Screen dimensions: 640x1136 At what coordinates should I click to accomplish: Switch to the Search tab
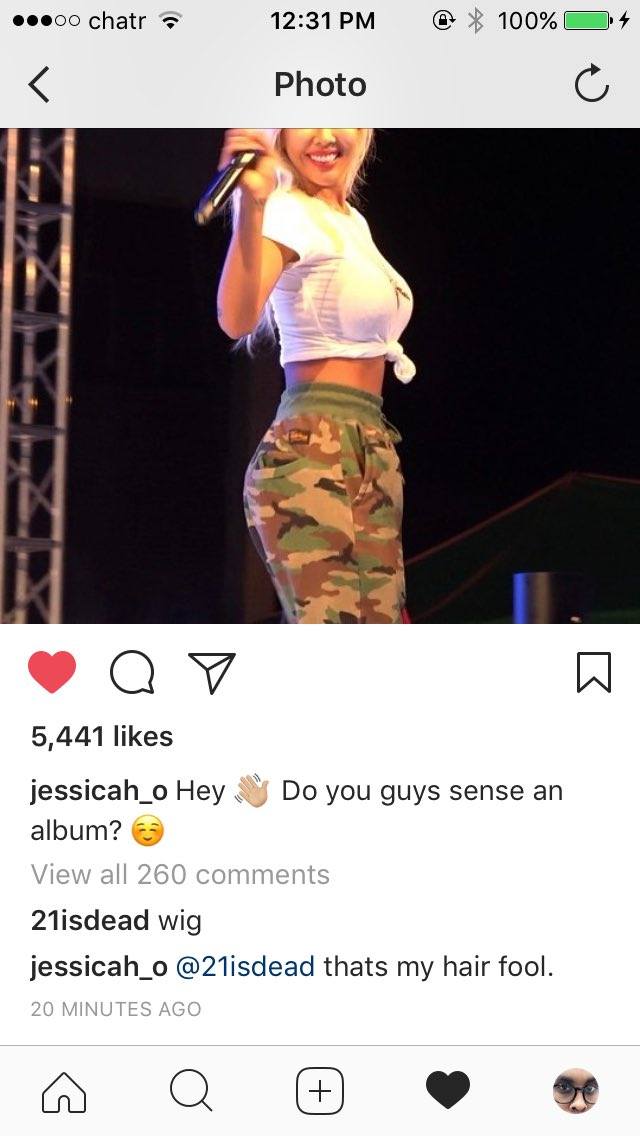(190, 1090)
